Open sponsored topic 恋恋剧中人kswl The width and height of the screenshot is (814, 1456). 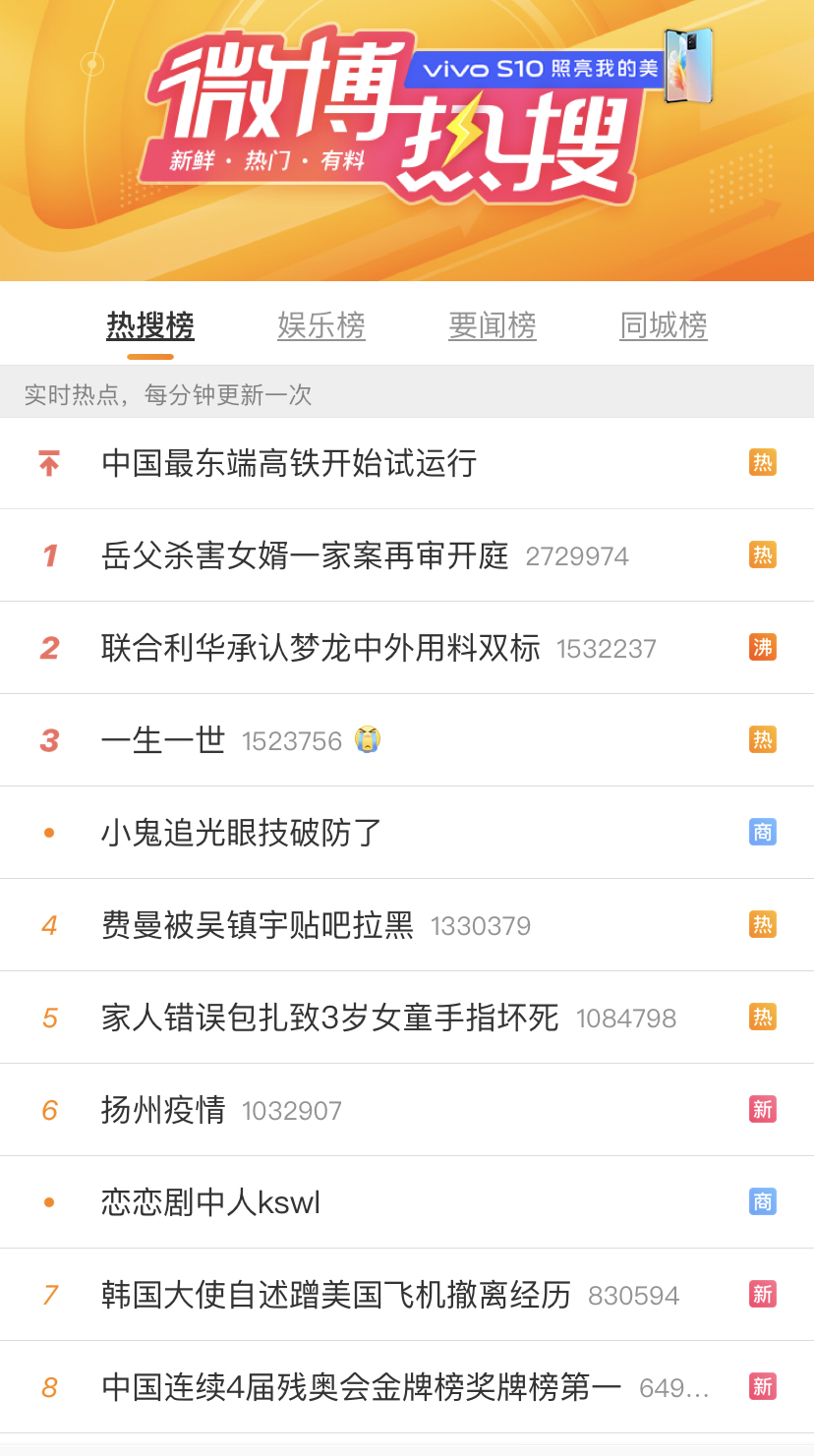(x=211, y=1202)
